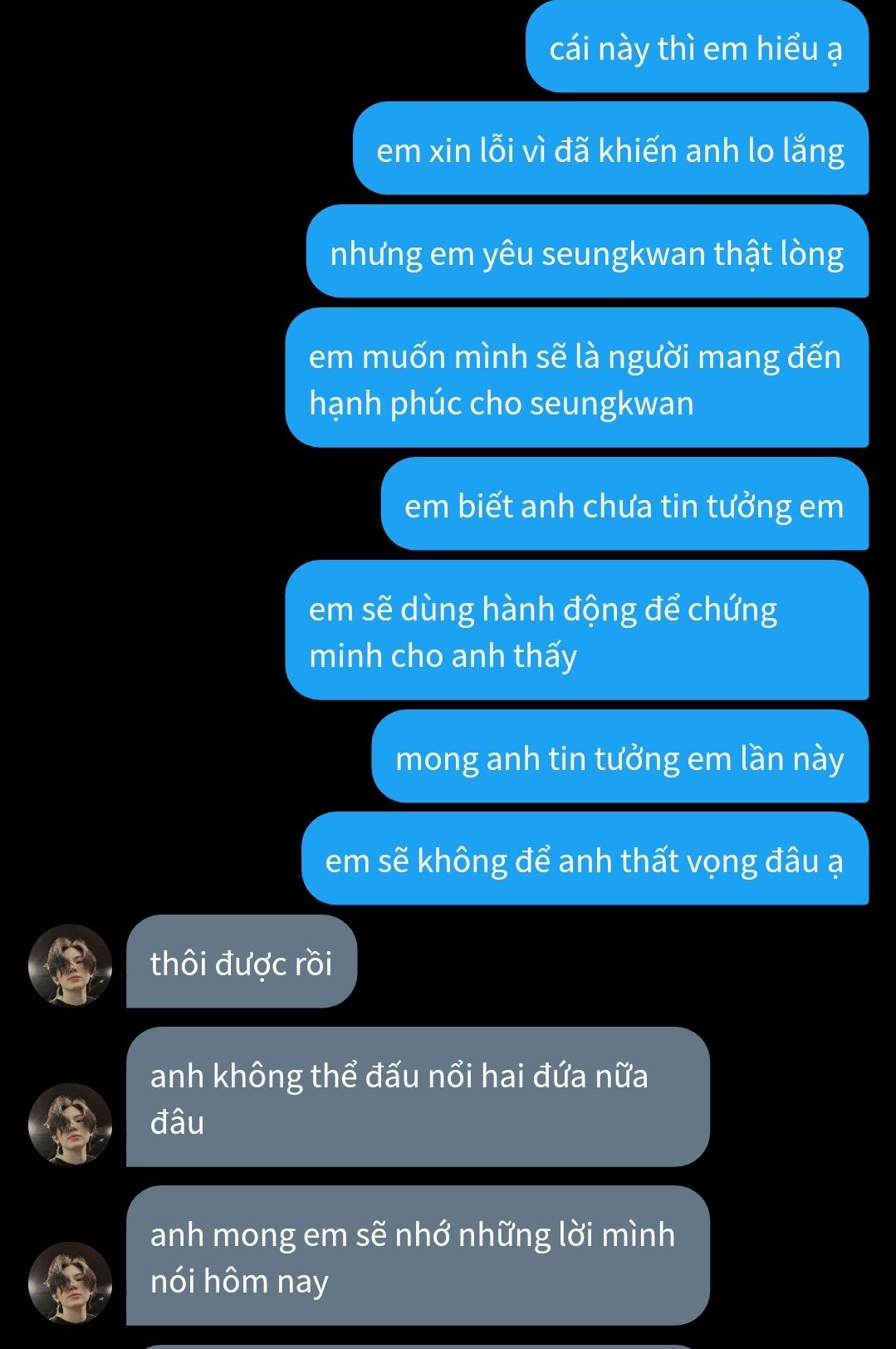Tap avatar next to "anh không thể đấu nổi"
This screenshot has width=896, height=1349.
pyautogui.click(x=70, y=1123)
